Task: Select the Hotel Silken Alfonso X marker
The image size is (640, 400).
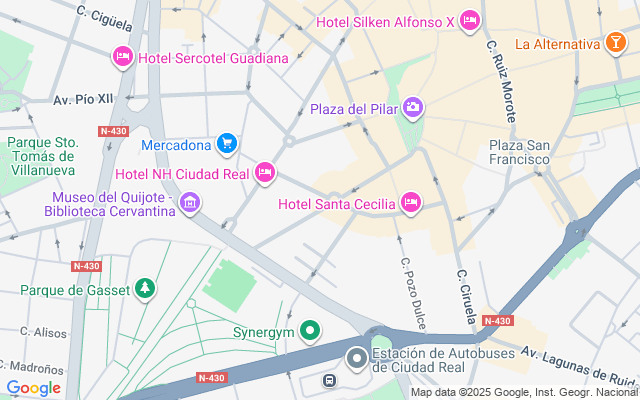Action: click(x=470, y=22)
